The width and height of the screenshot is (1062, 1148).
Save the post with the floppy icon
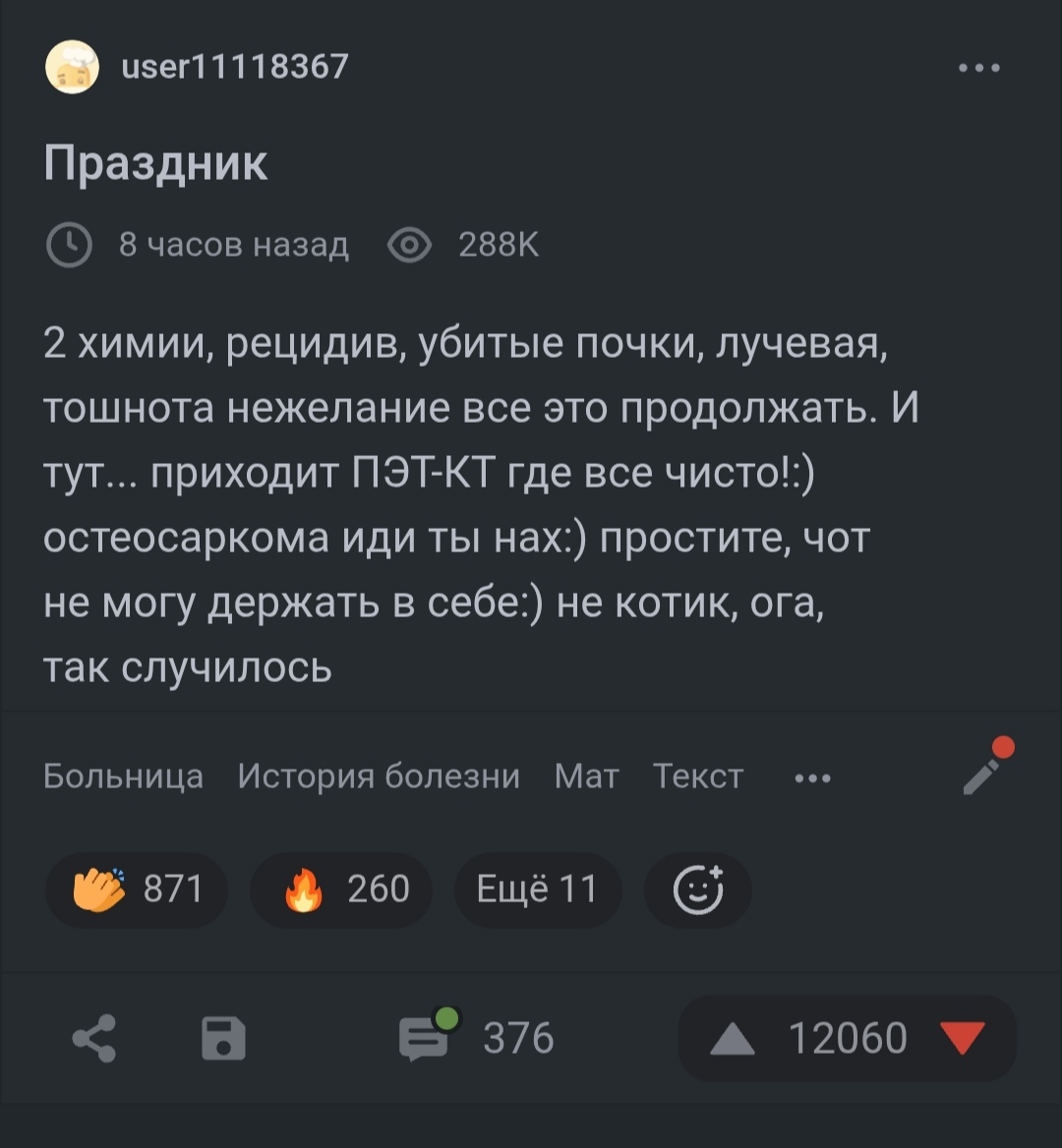[x=223, y=1038]
